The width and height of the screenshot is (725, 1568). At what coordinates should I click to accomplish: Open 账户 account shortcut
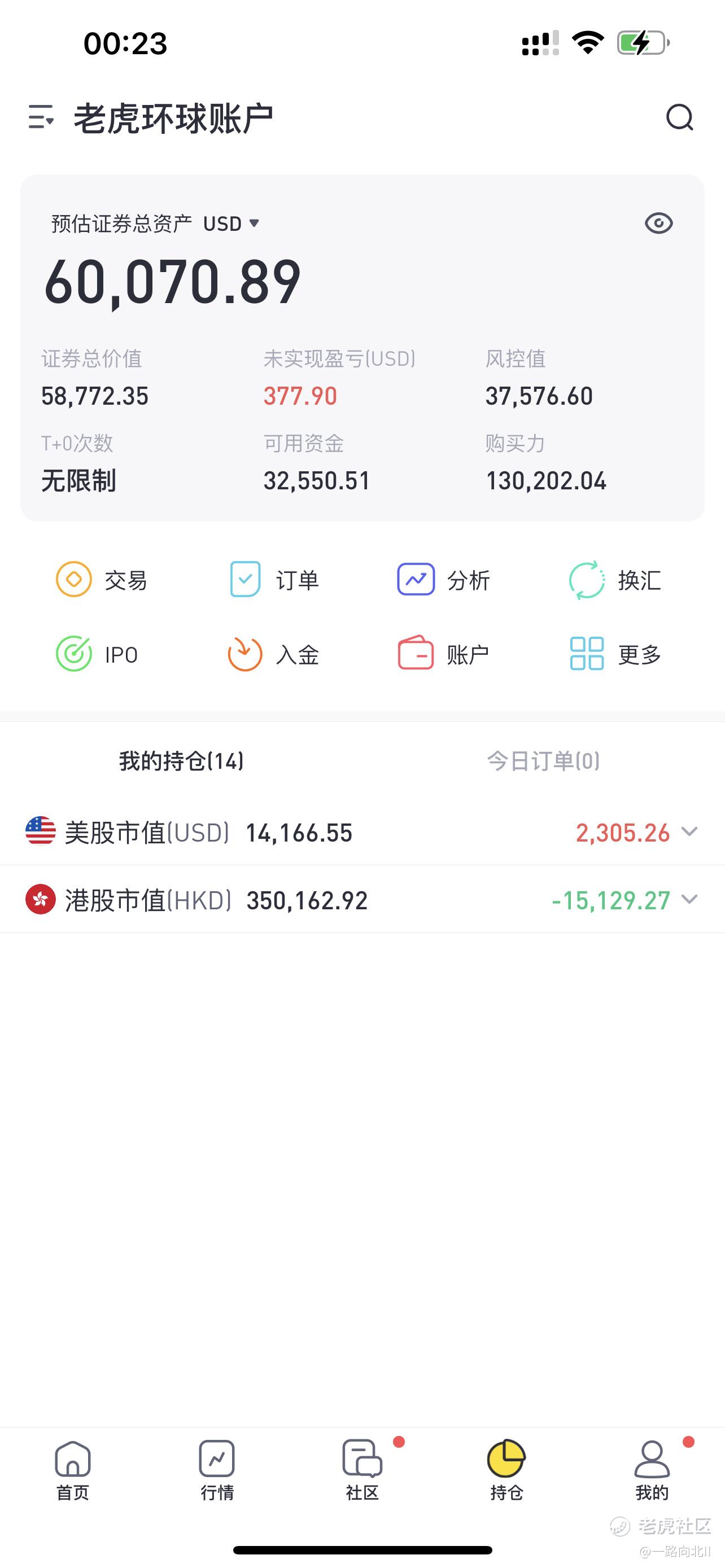coord(443,654)
